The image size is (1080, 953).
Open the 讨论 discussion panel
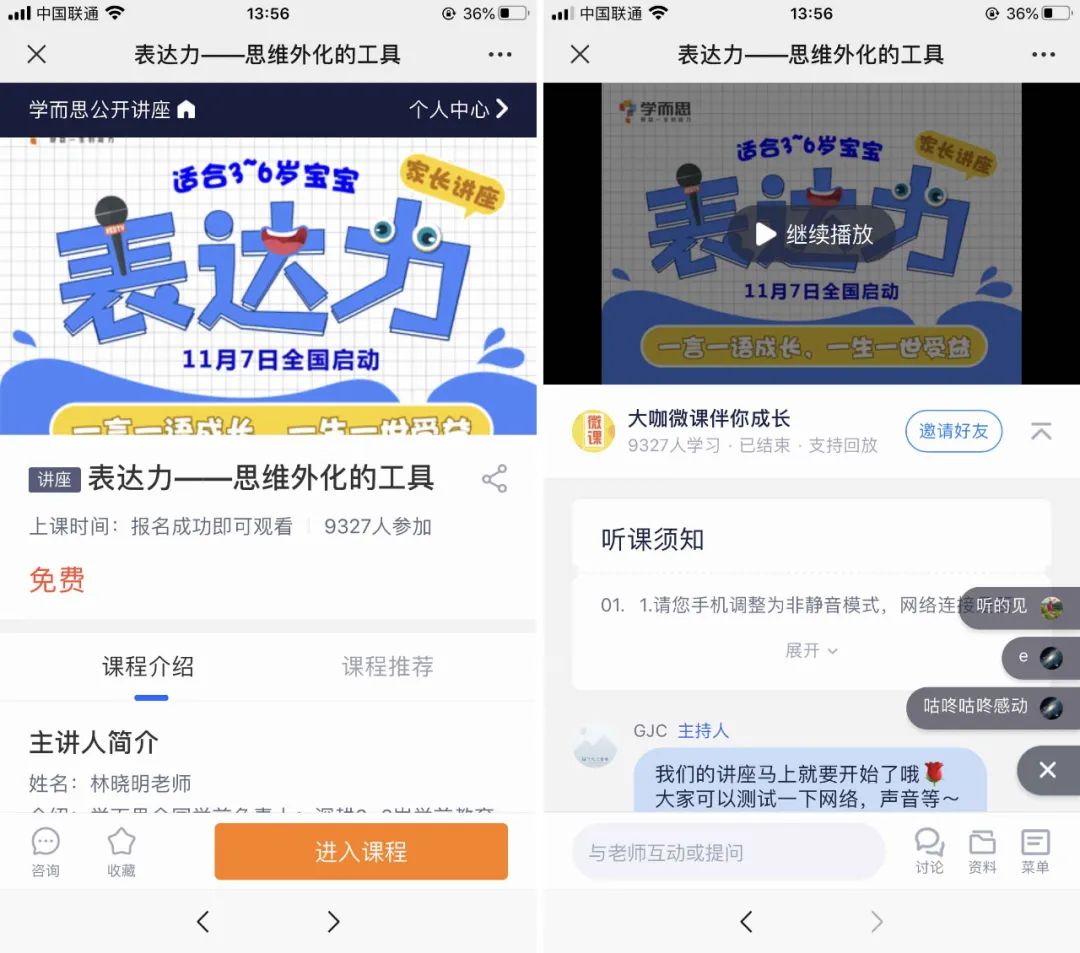click(x=929, y=852)
